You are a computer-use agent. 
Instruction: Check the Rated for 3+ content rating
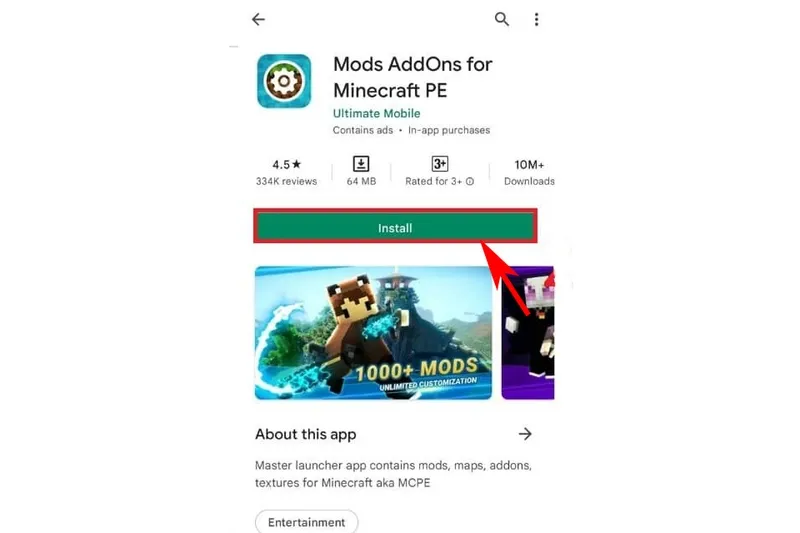(440, 171)
